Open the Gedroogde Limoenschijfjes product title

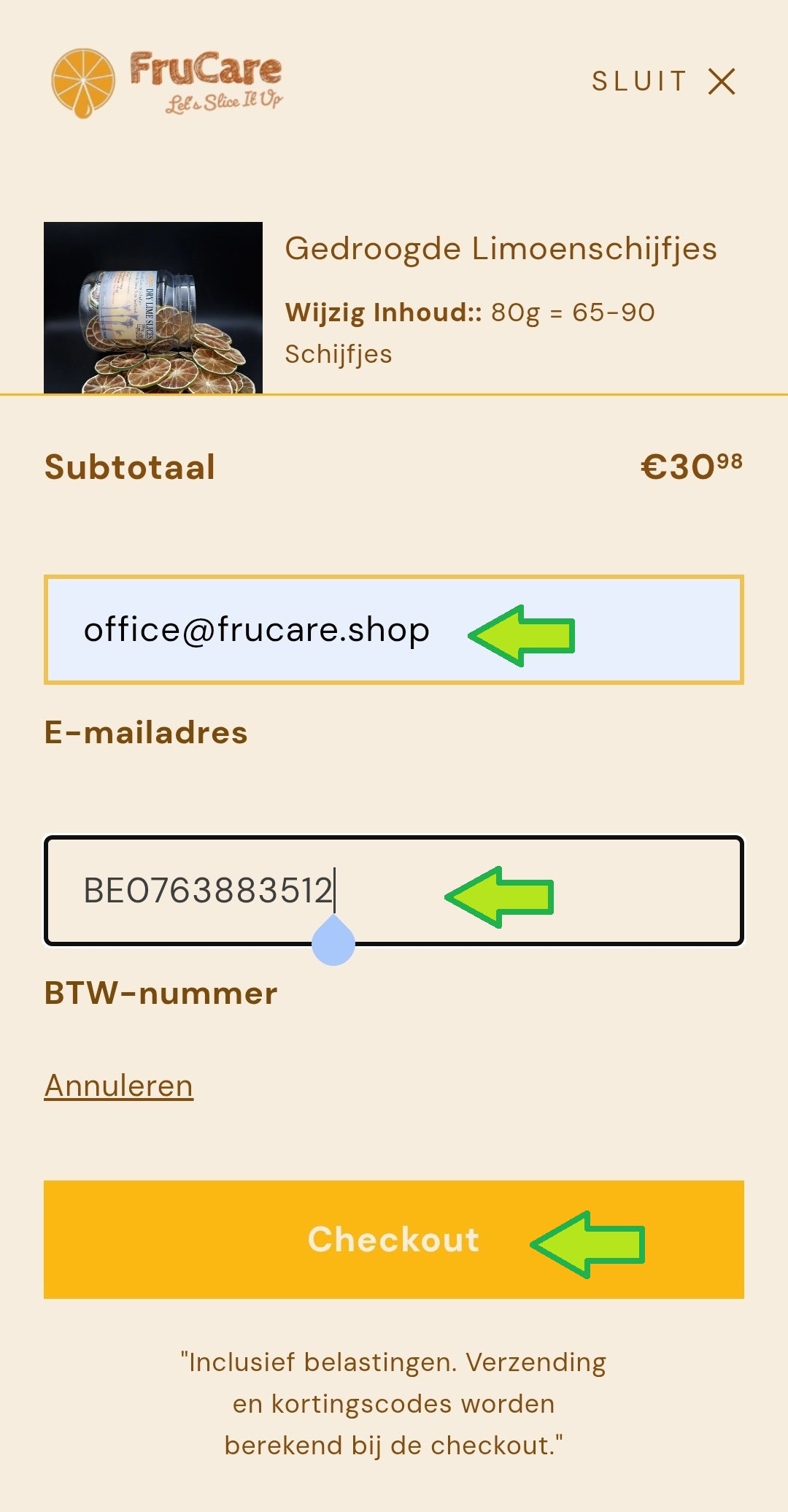point(501,249)
